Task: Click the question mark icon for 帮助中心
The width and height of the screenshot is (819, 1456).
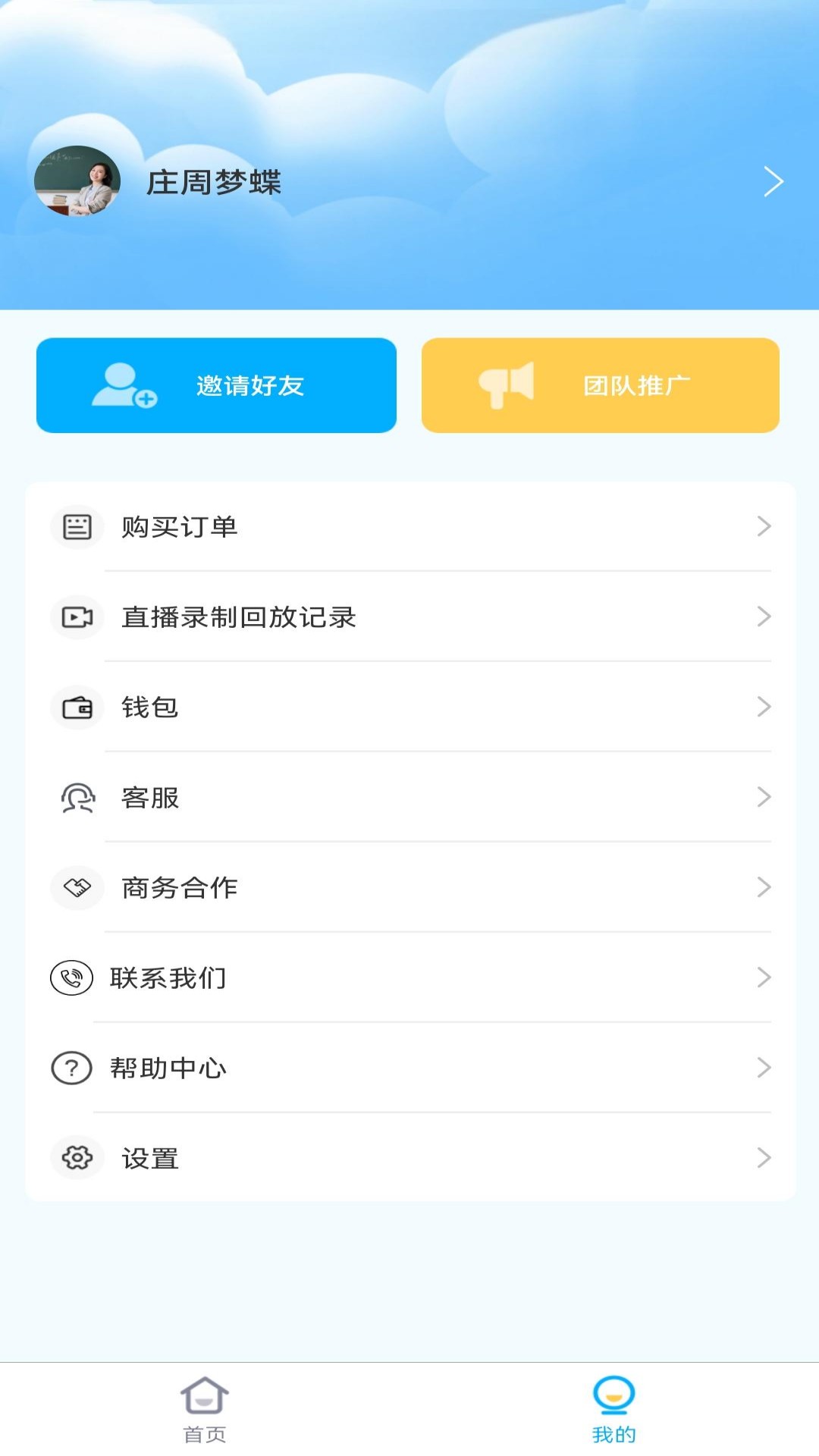Action: [x=71, y=1068]
